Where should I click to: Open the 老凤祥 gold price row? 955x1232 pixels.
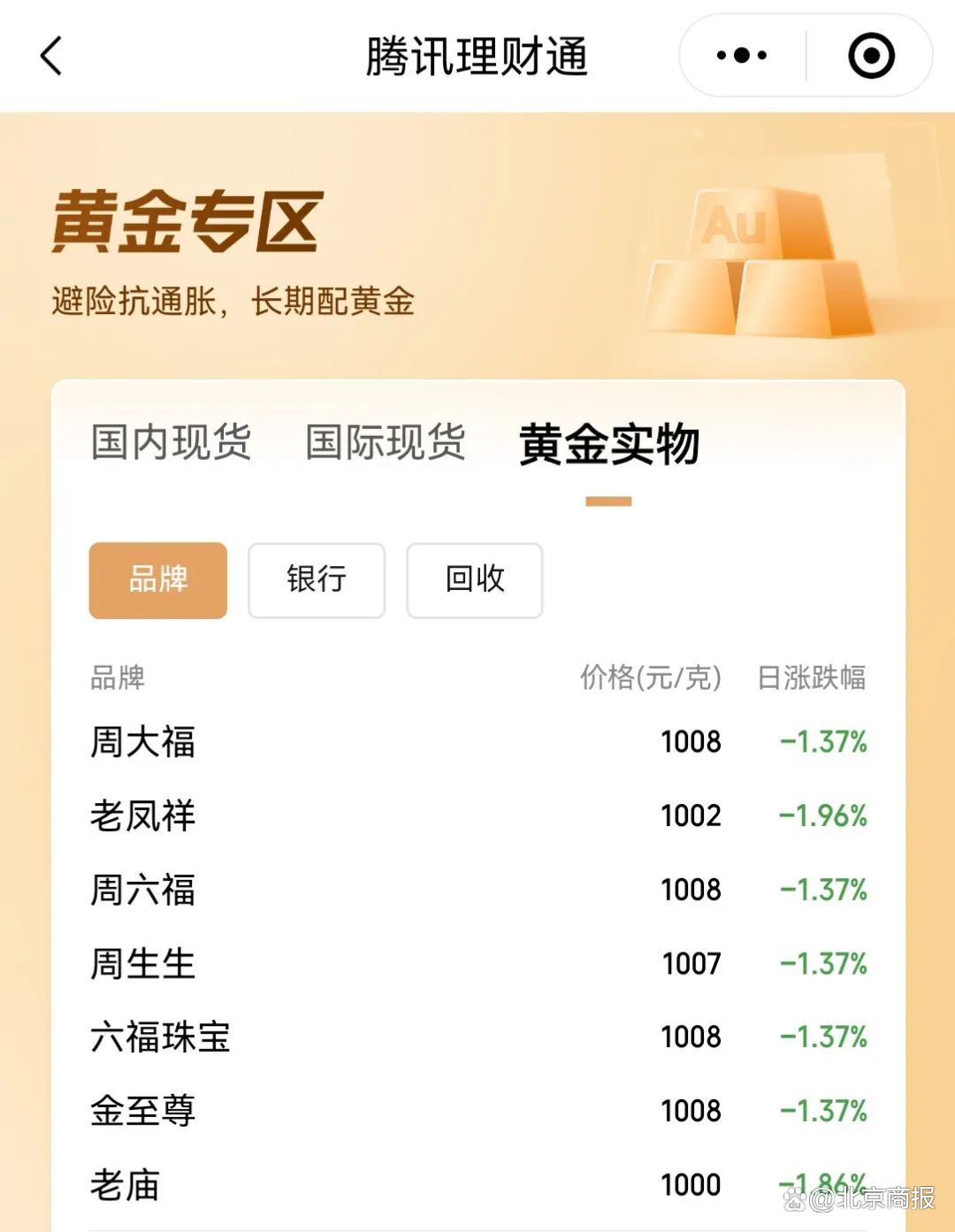tap(477, 815)
